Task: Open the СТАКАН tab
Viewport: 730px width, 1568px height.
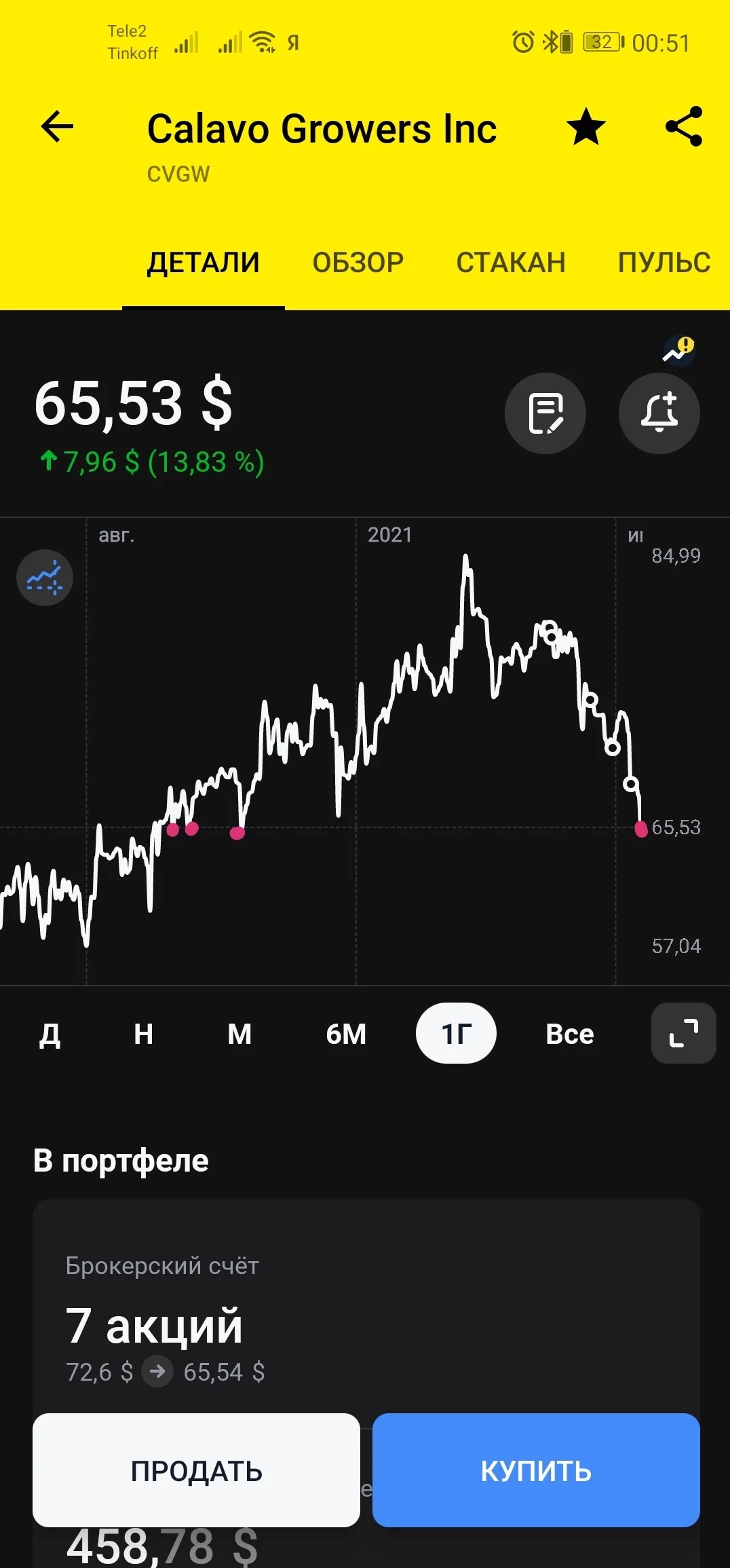Action: (511, 263)
